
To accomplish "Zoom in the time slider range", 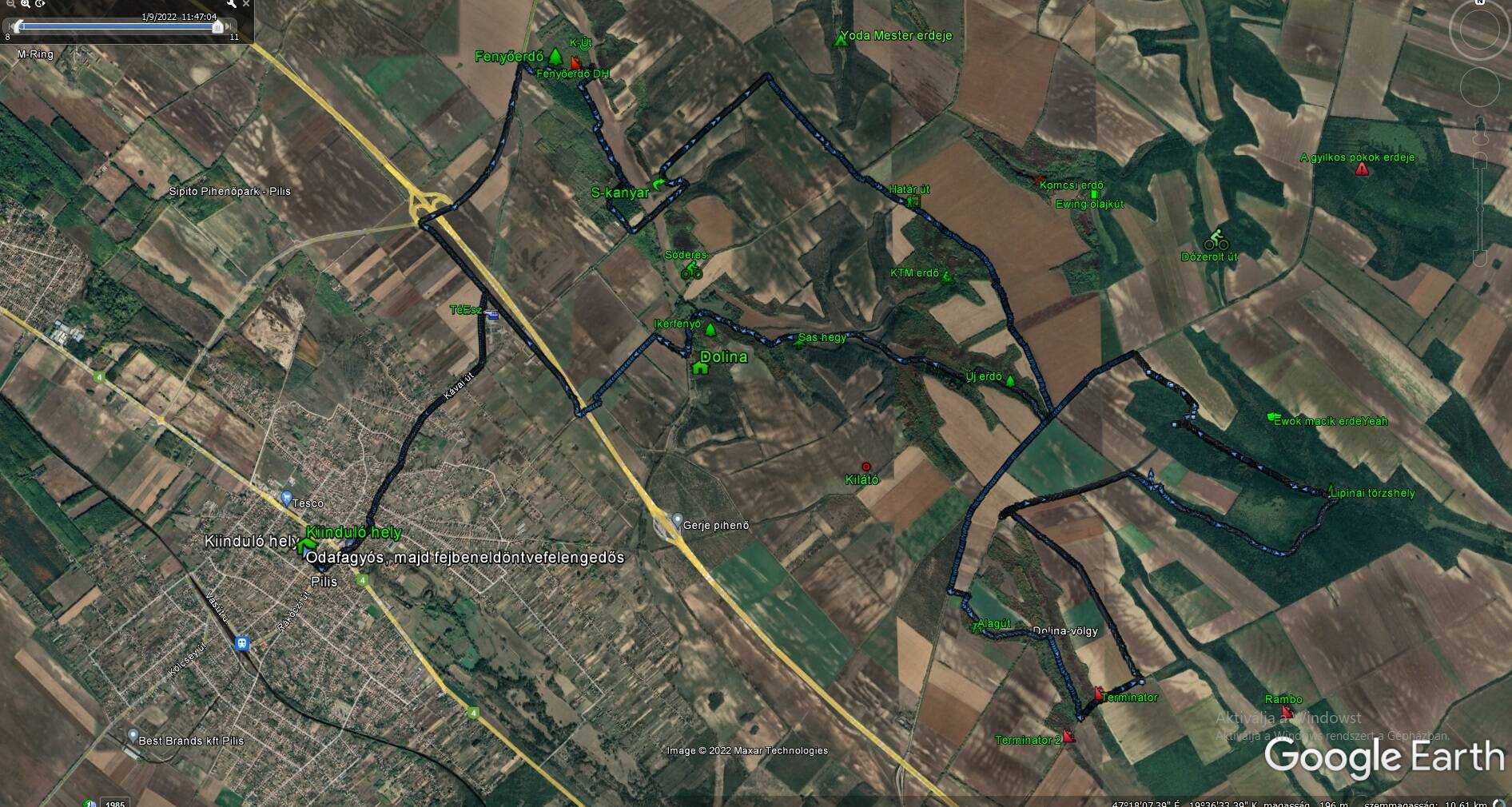I will click(x=26, y=5).
